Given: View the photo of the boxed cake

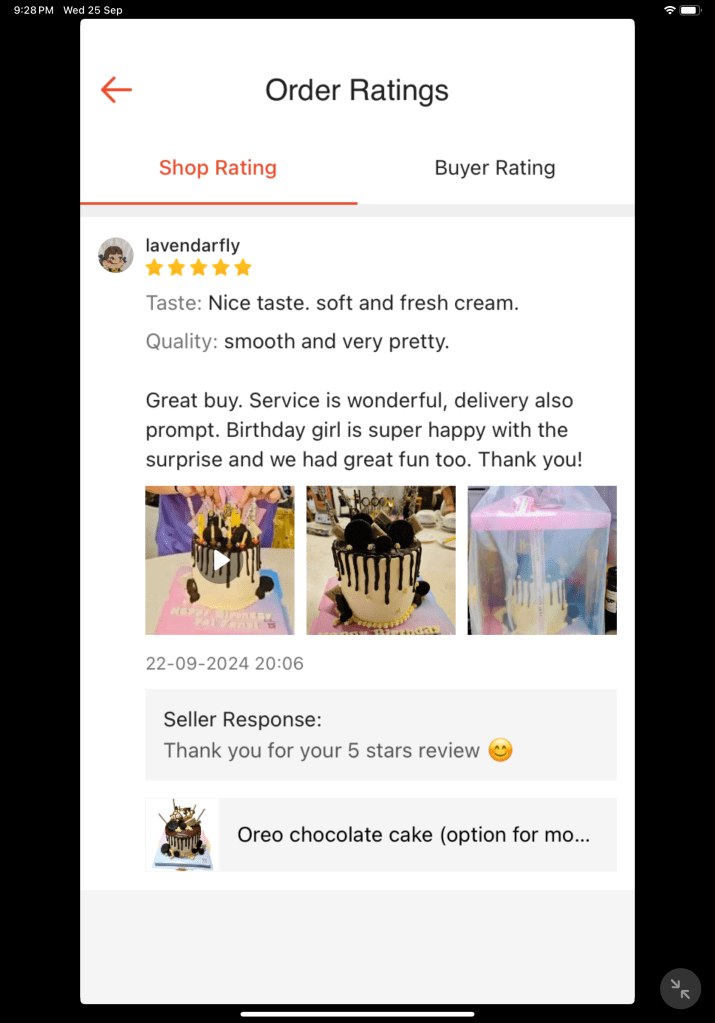Looking at the screenshot, I should pos(542,560).
